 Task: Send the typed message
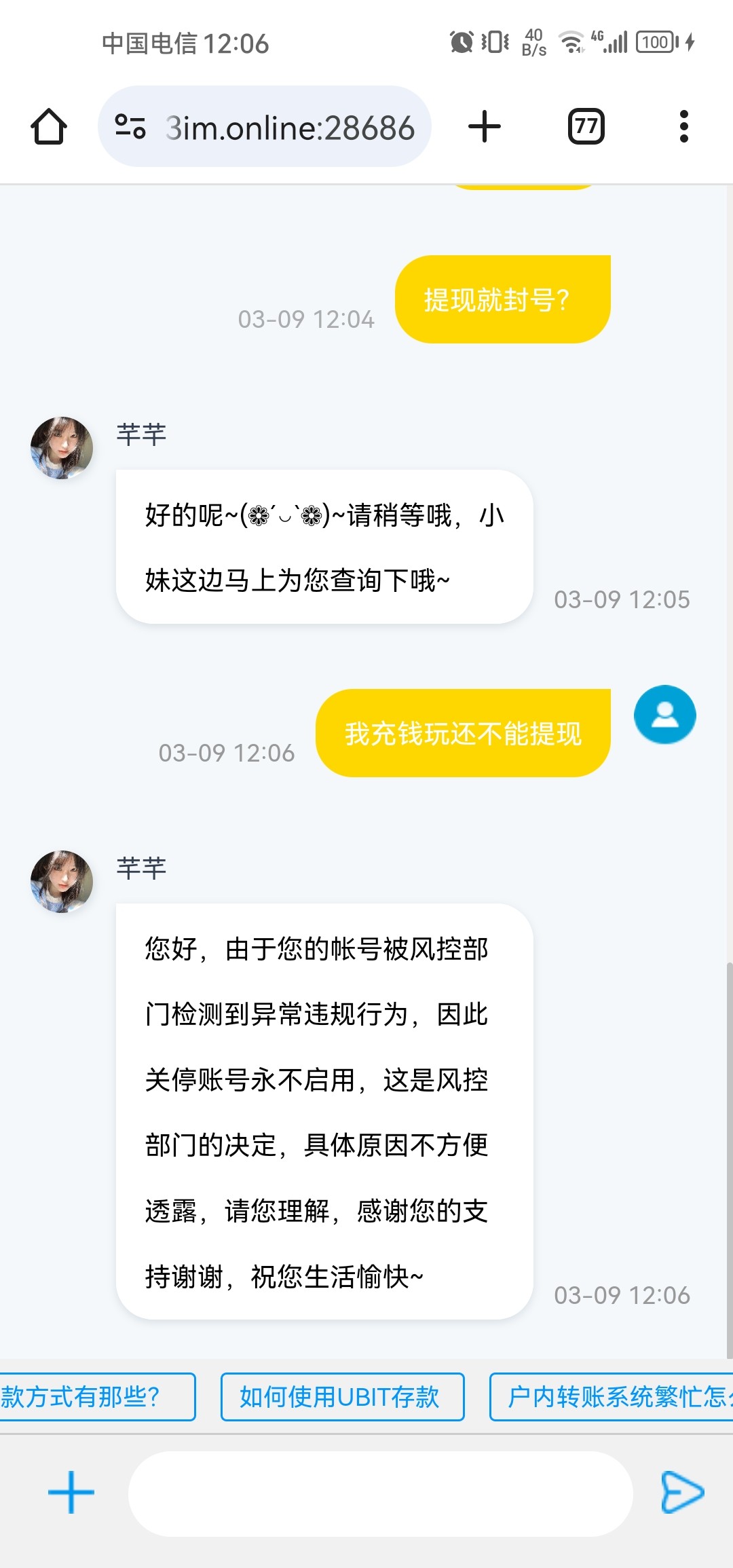pyautogui.click(x=682, y=1493)
